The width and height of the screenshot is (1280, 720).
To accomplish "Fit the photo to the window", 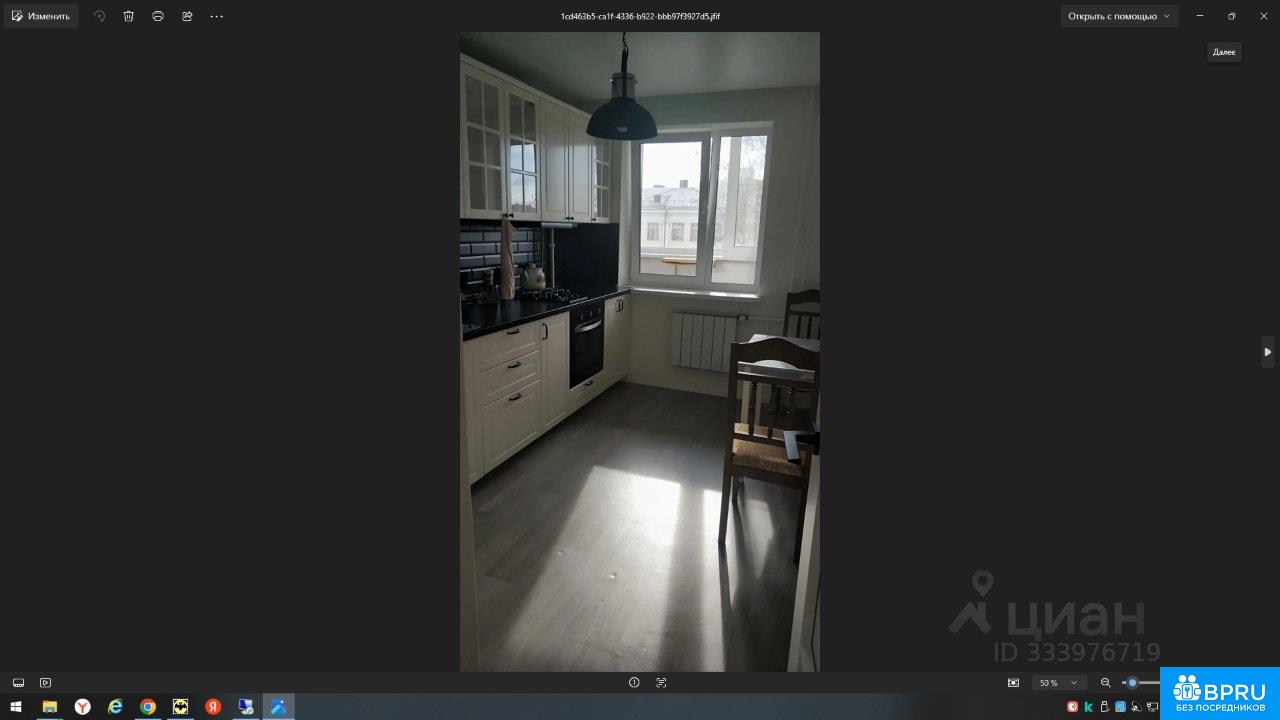I will (1013, 683).
